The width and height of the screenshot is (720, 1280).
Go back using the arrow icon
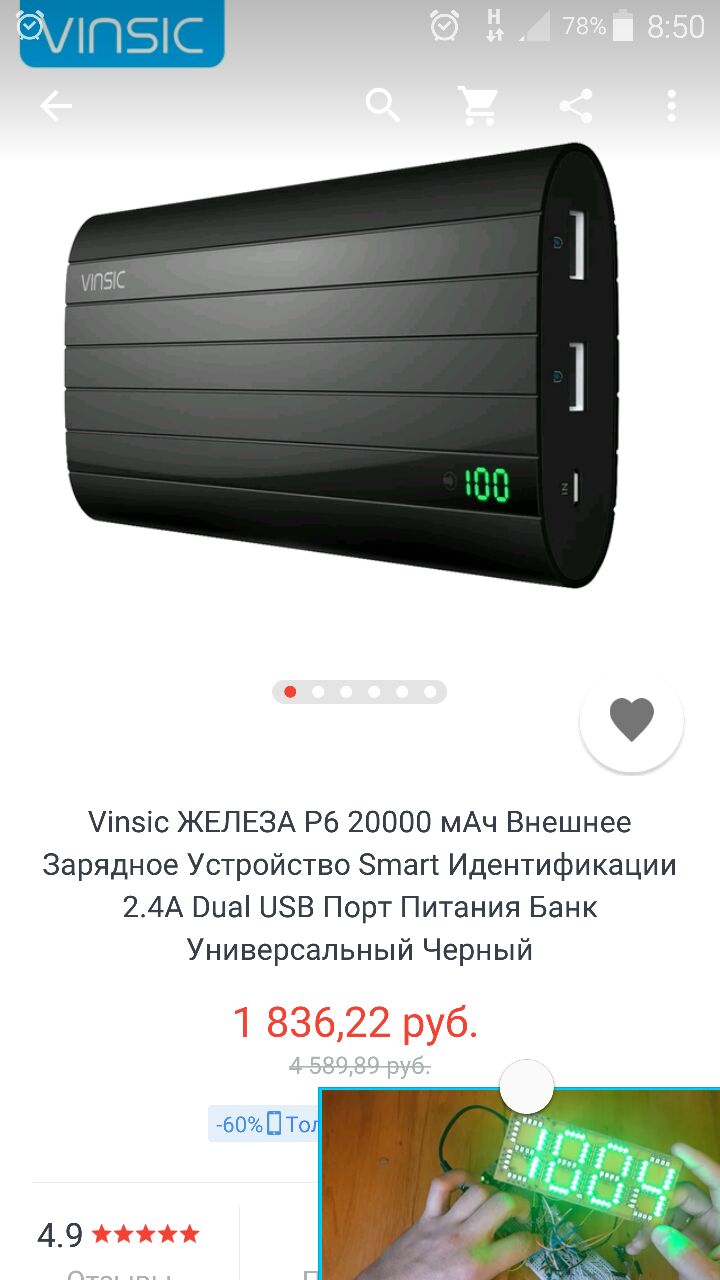pyautogui.click(x=56, y=106)
